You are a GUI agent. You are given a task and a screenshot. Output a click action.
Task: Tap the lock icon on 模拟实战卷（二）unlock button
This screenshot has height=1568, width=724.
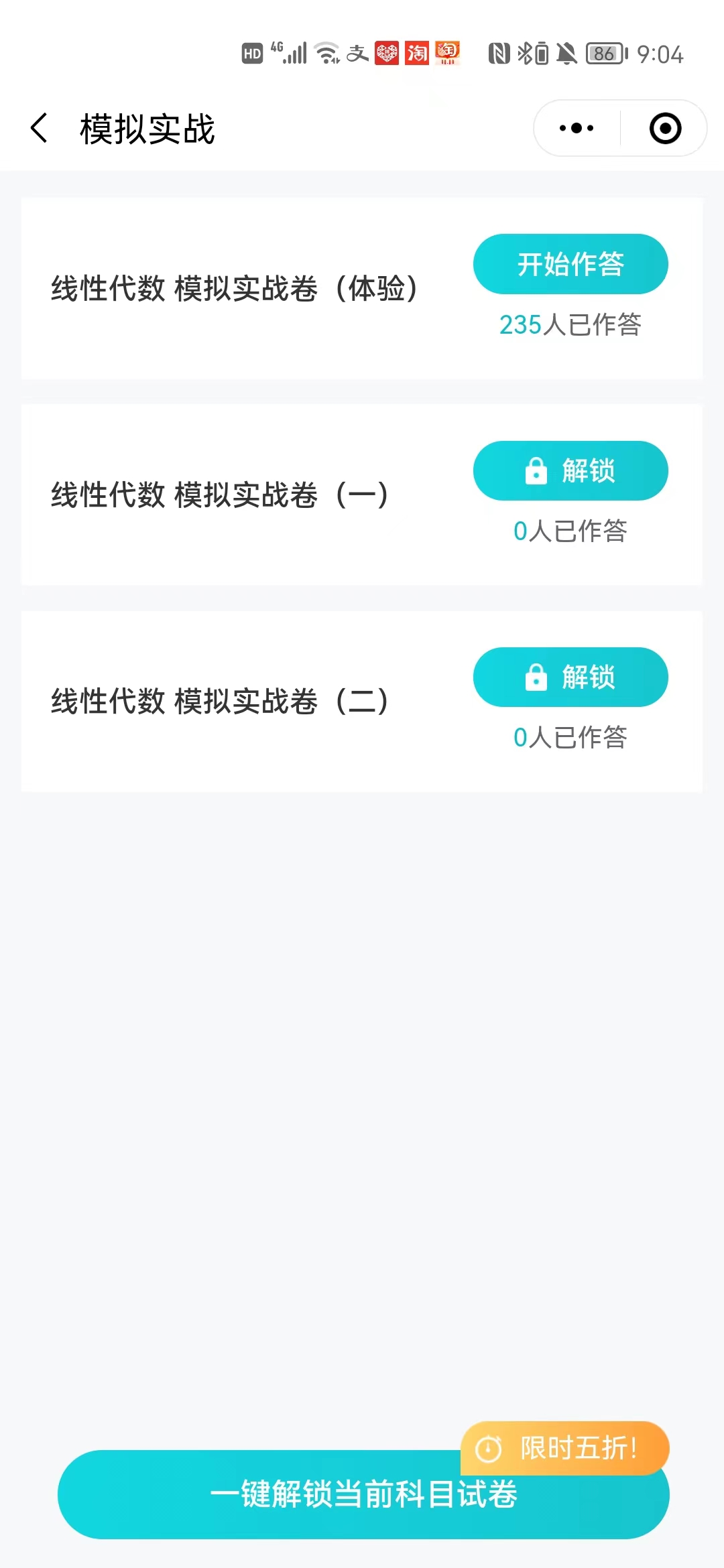pyautogui.click(x=536, y=677)
